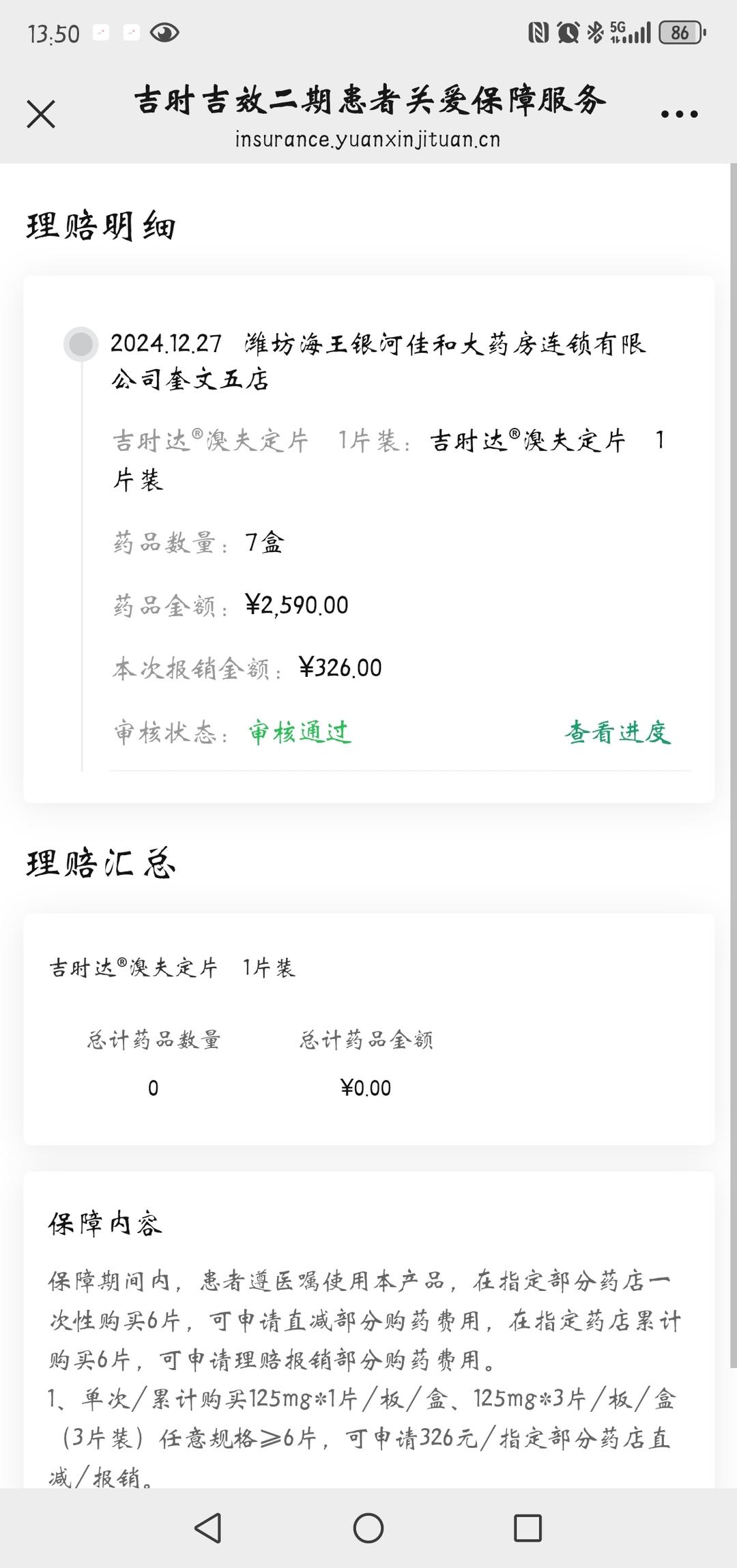Go back using the system back button
The height and width of the screenshot is (1568, 737).
[x=208, y=1528]
